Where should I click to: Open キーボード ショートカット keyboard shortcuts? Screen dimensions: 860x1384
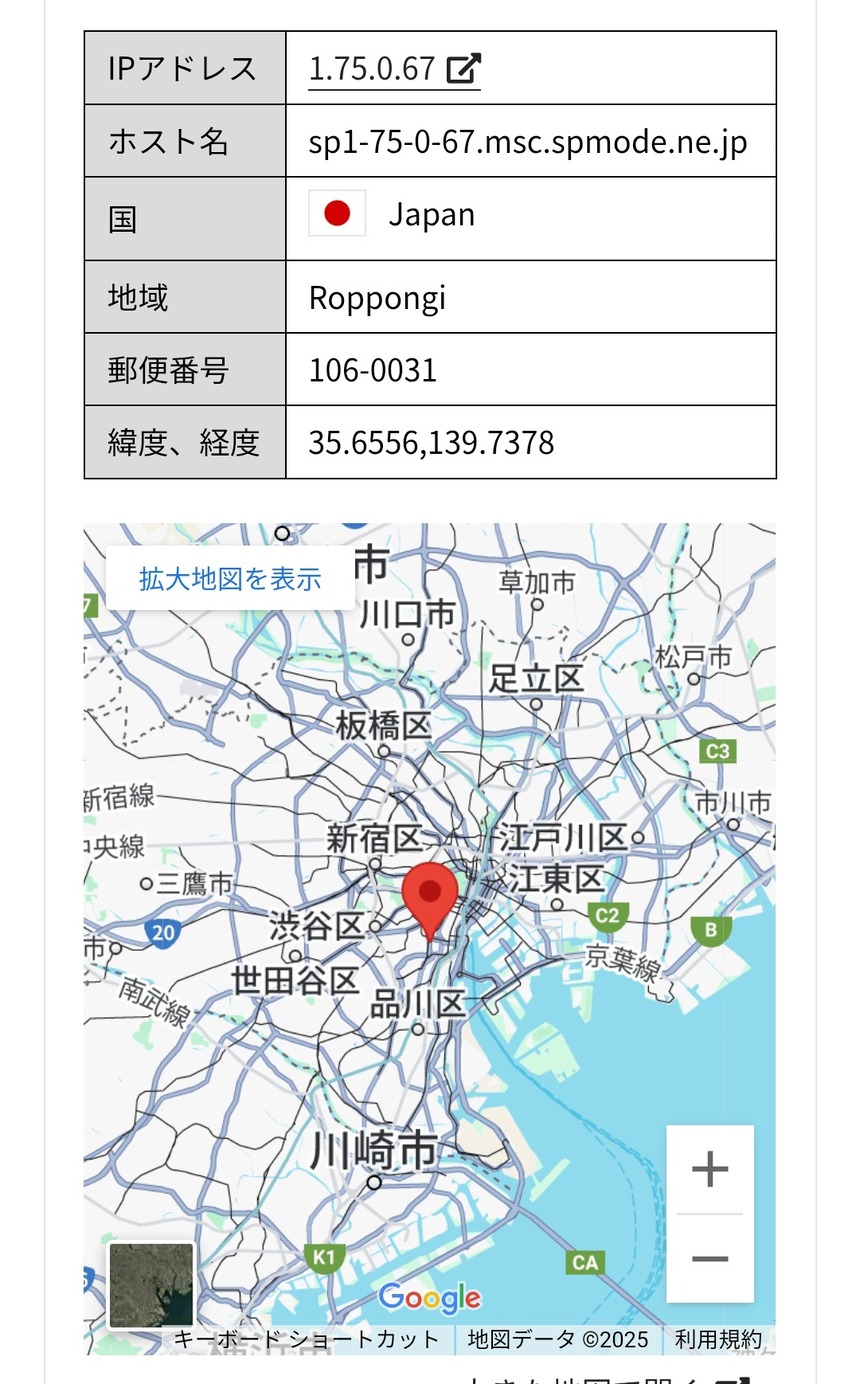click(x=307, y=1339)
